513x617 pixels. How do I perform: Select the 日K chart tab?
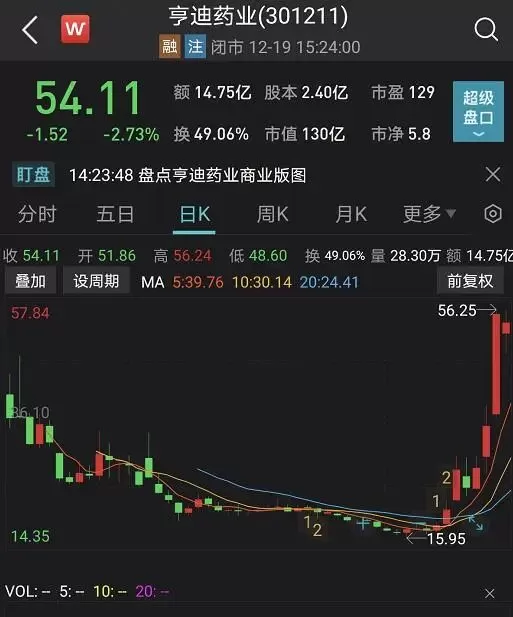(x=194, y=215)
